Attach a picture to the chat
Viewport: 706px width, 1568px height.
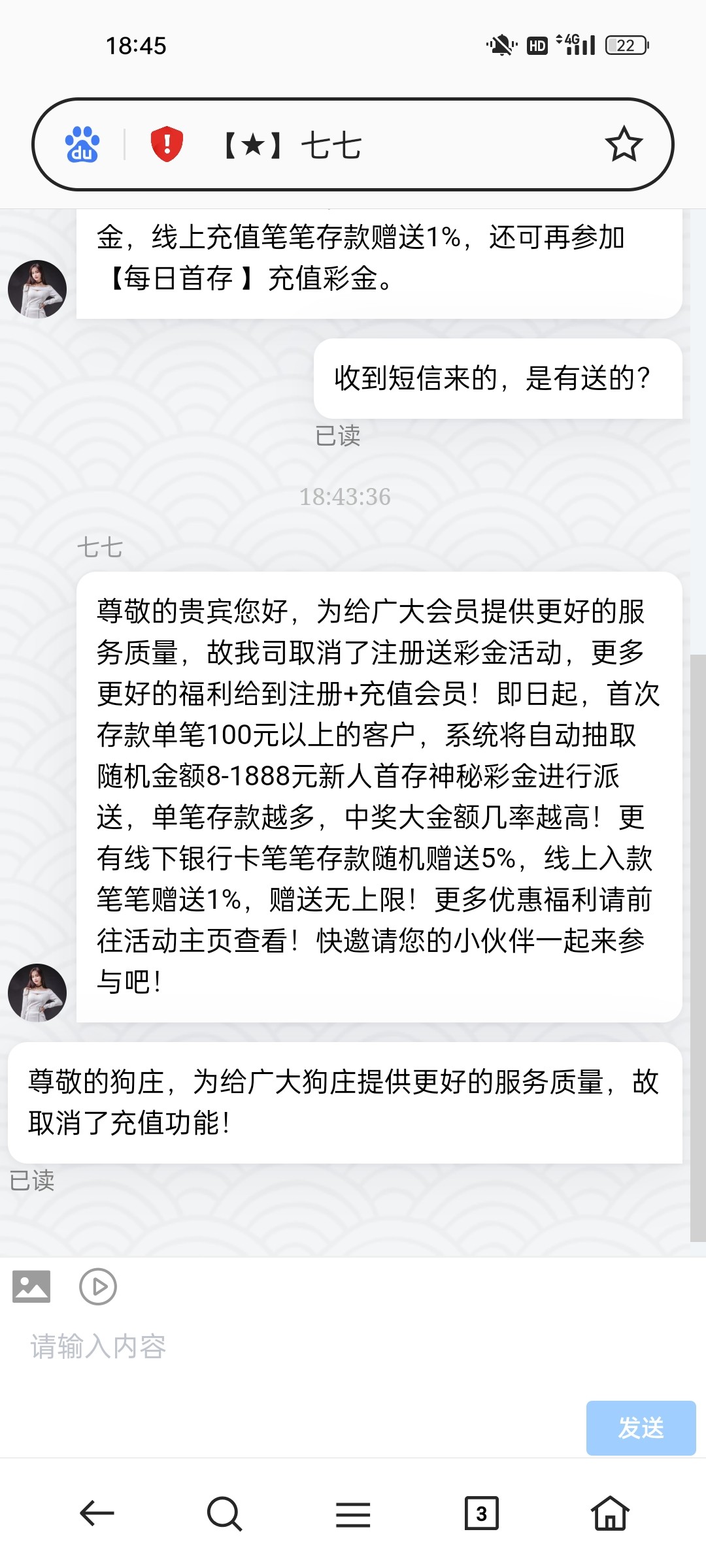point(31,1286)
